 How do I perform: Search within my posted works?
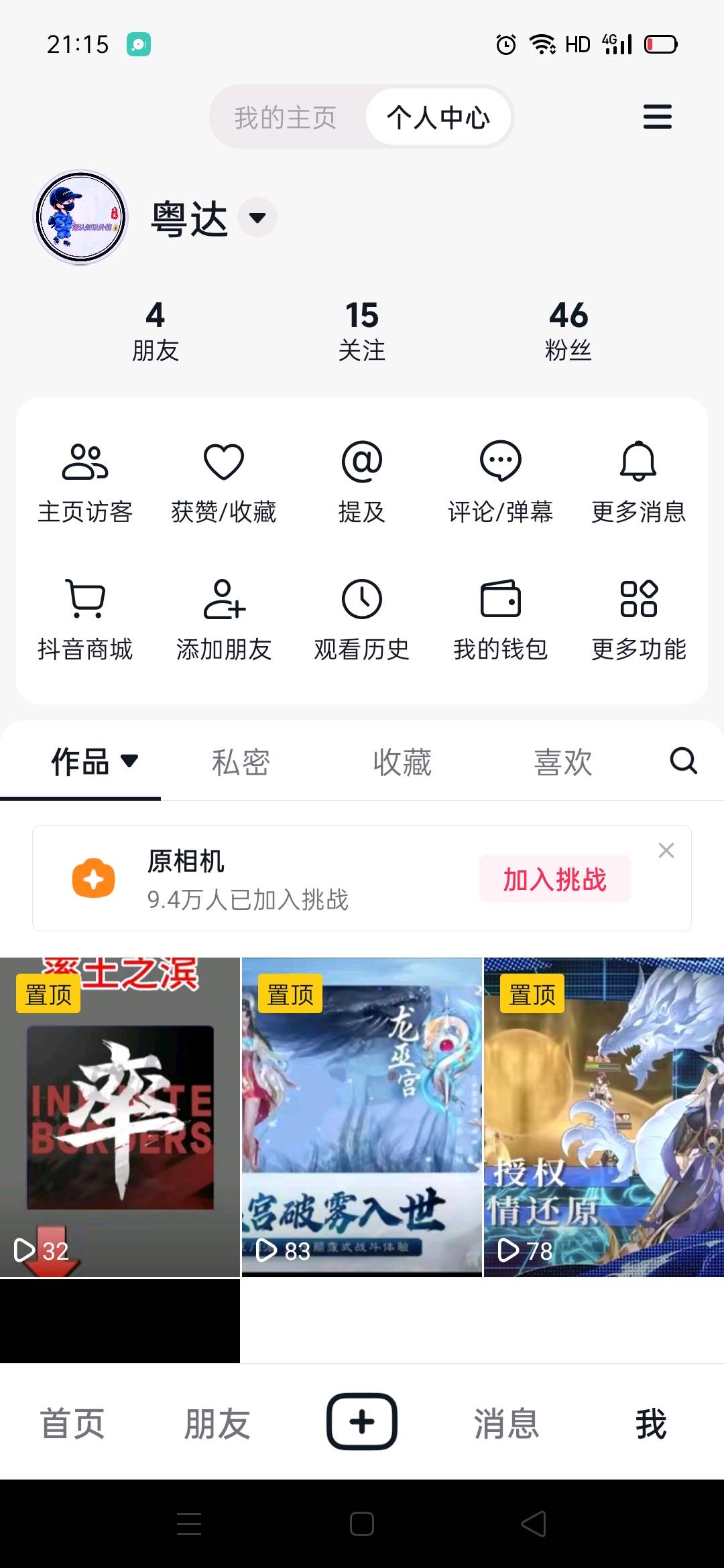pyautogui.click(x=683, y=761)
